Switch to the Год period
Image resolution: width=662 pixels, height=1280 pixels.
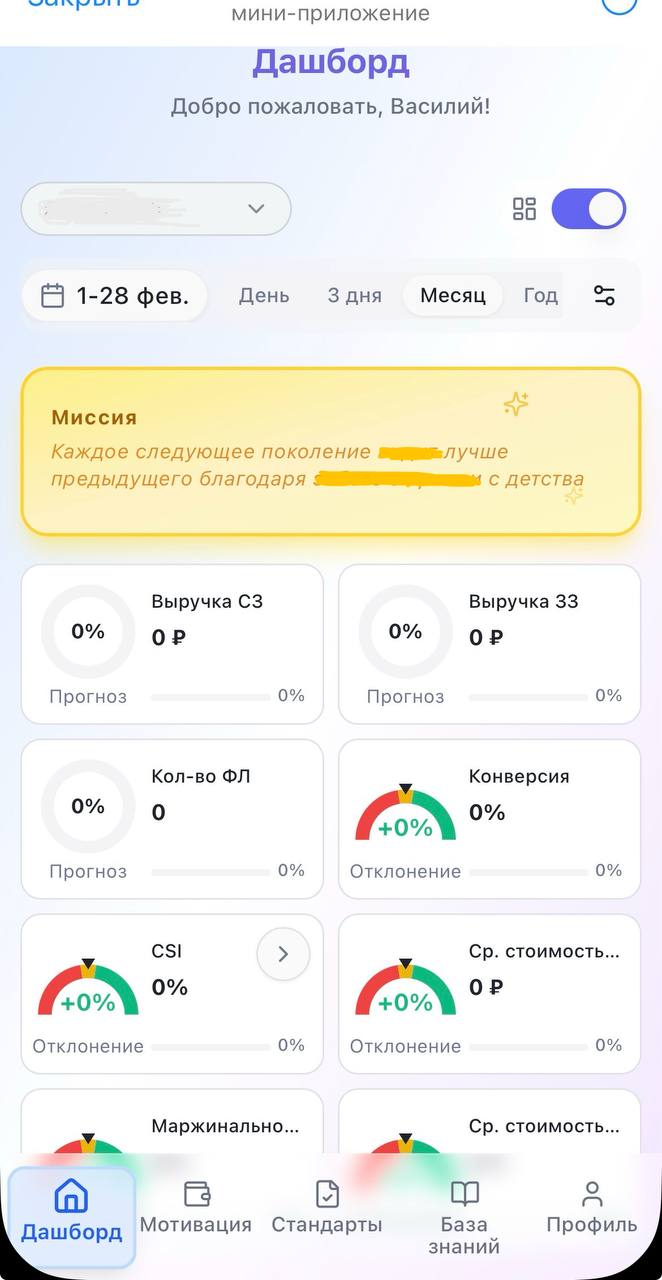pyautogui.click(x=540, y=296)
